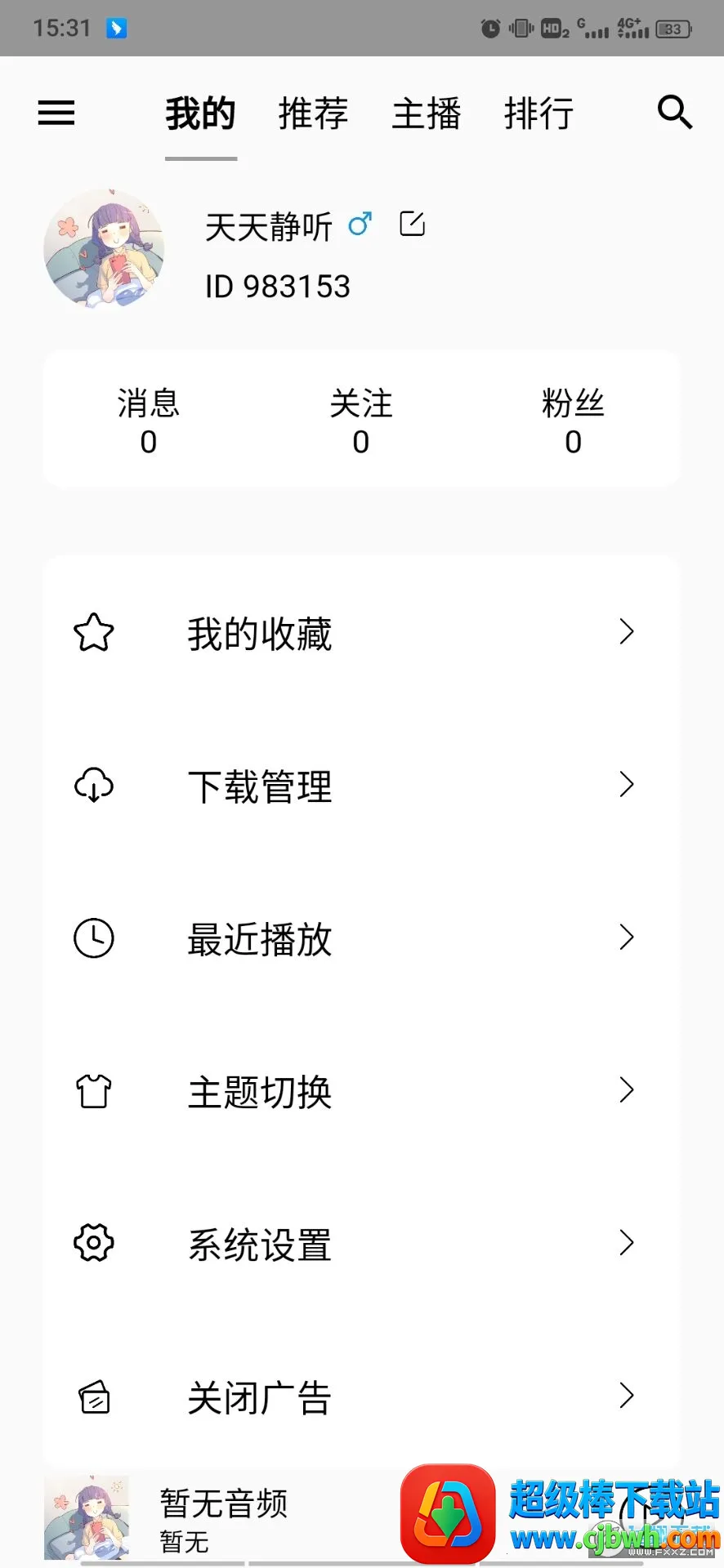Tap the profile avatar picture

click(x=104, y=249)
